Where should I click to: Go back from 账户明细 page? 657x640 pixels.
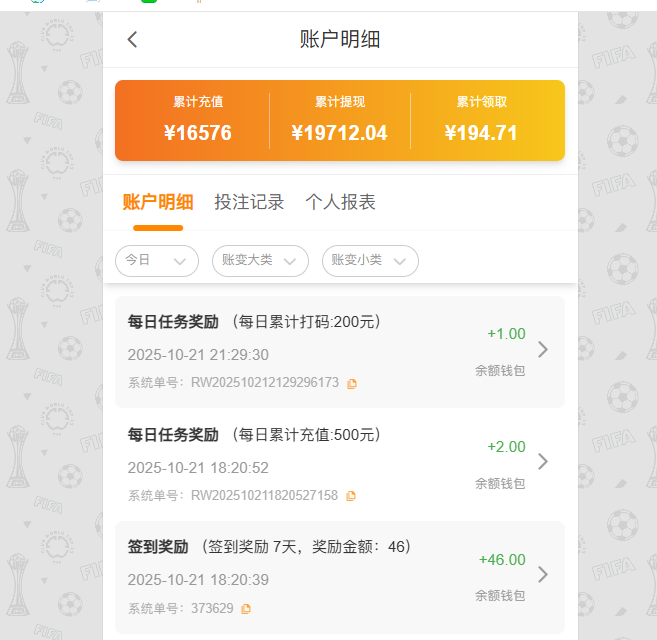pyautogui.click(x=133, y=40)
